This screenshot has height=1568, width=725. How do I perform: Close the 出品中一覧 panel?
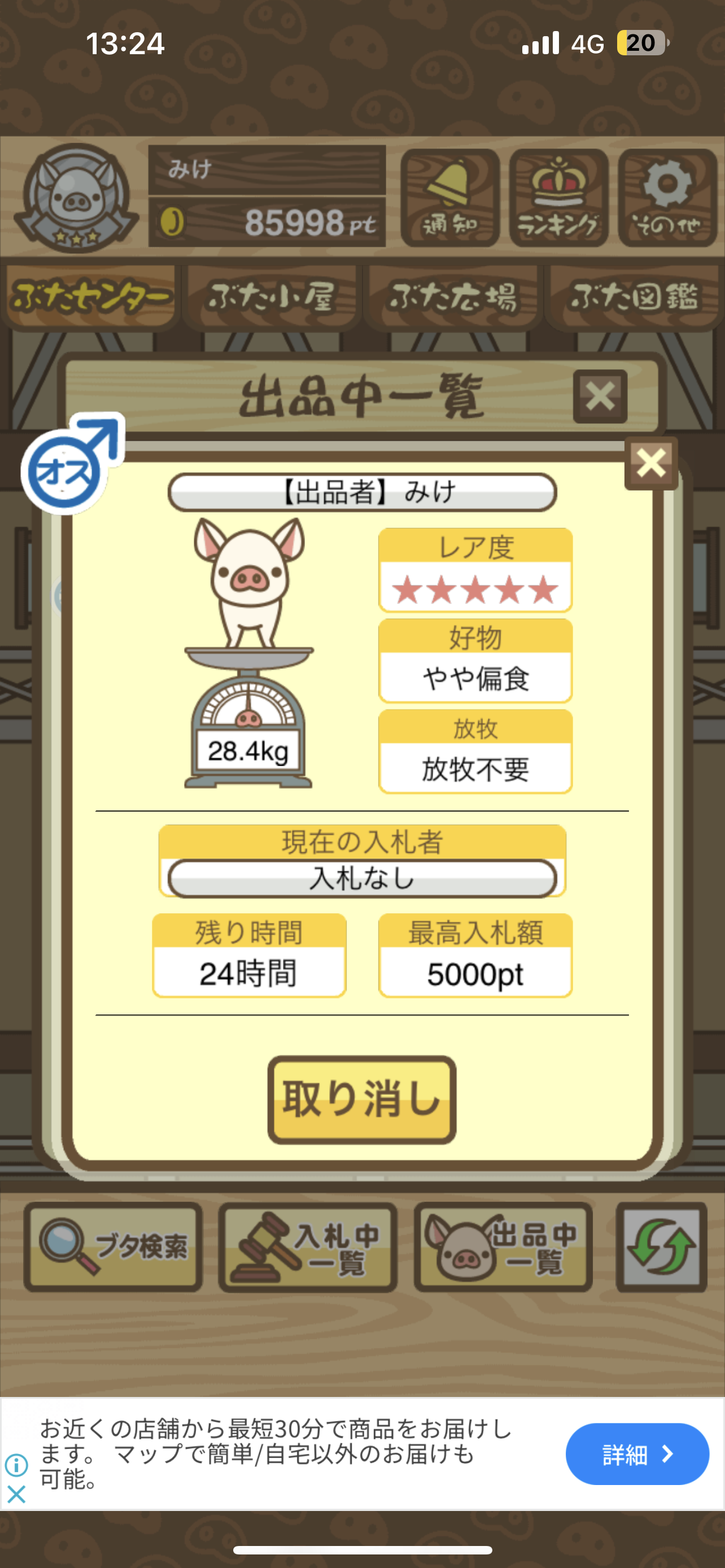click(600, 396)
